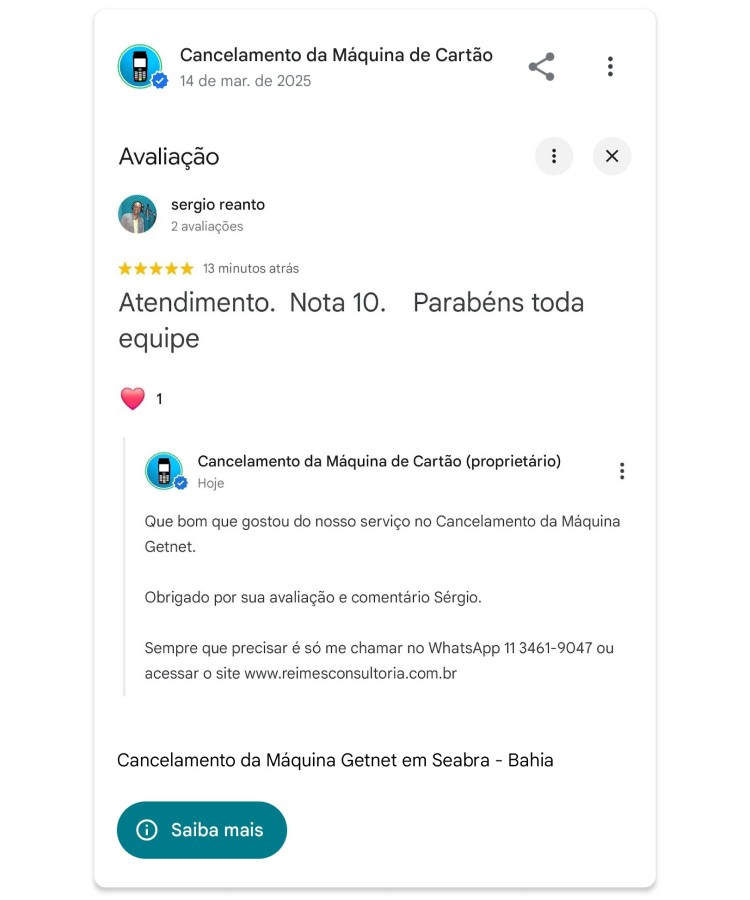Image resolution: width=750 pixels, height=900 pixels.
Task: Click the heart reaction on the review
Action: [133, 397]
